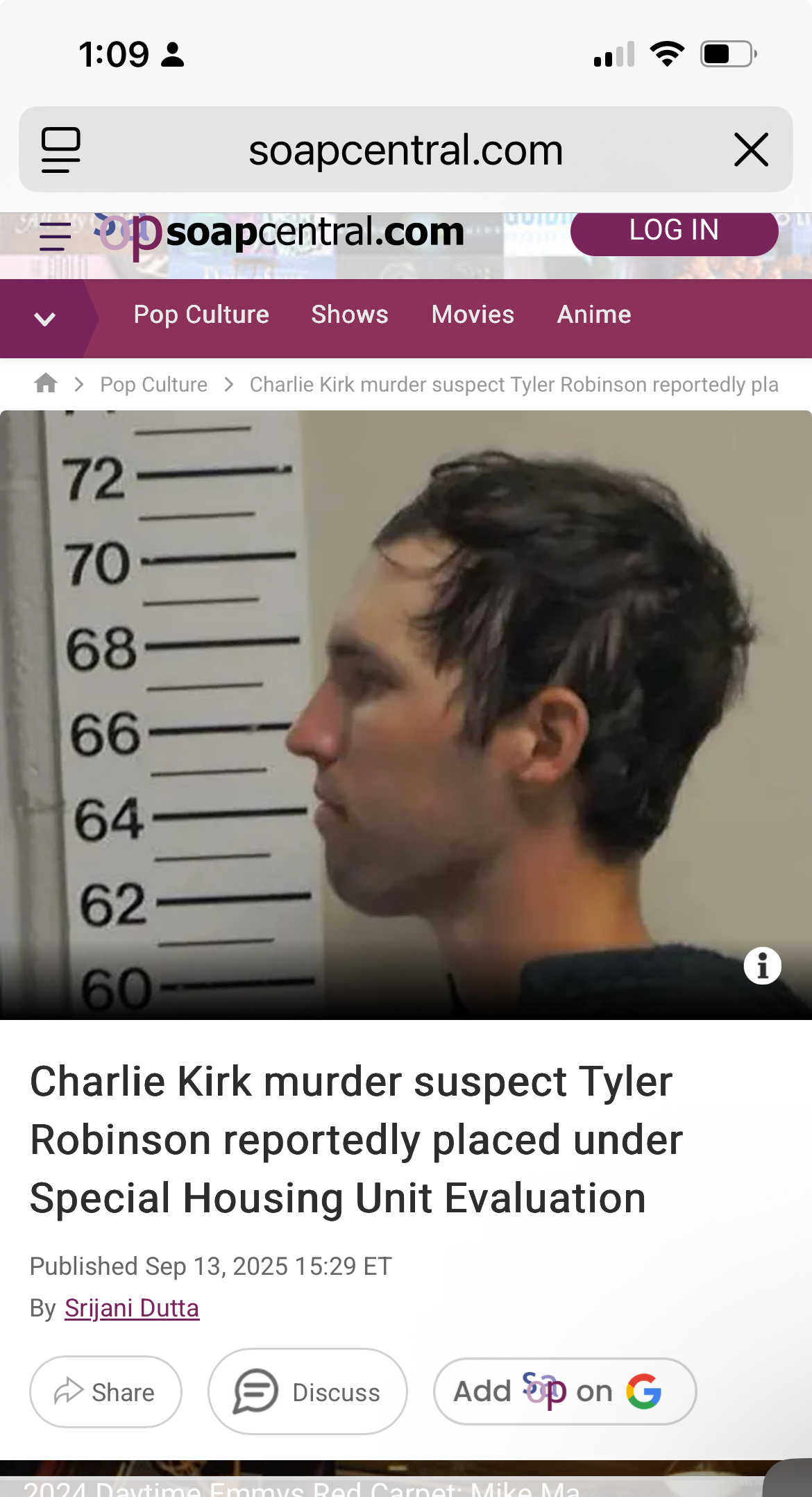812x1497 pixels.
Task: Add Soap Central on Google
Action: click(x=565, y=1391)
